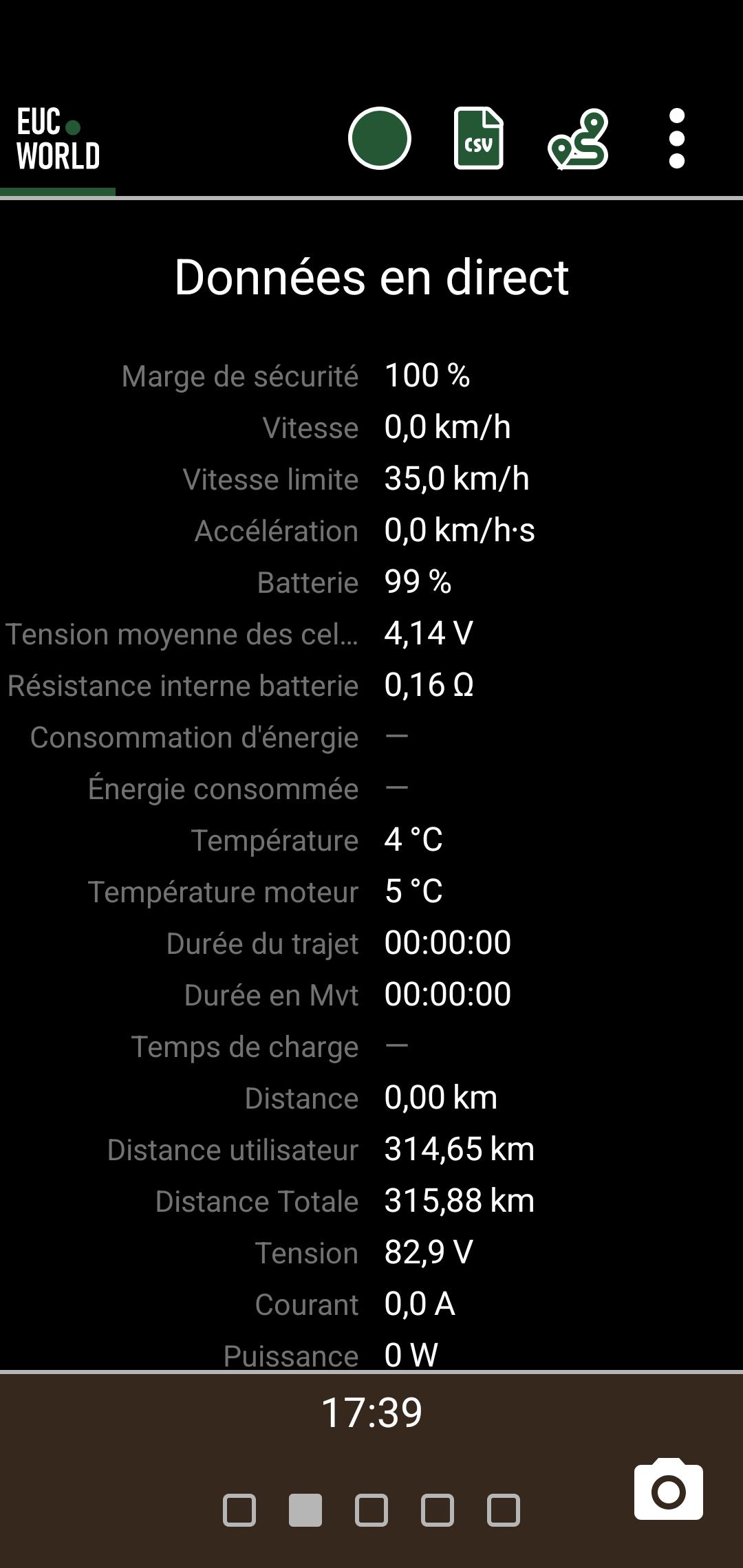Start CSV data logging
Screen dimensions: 743x1568
click(x=479, y=138)
